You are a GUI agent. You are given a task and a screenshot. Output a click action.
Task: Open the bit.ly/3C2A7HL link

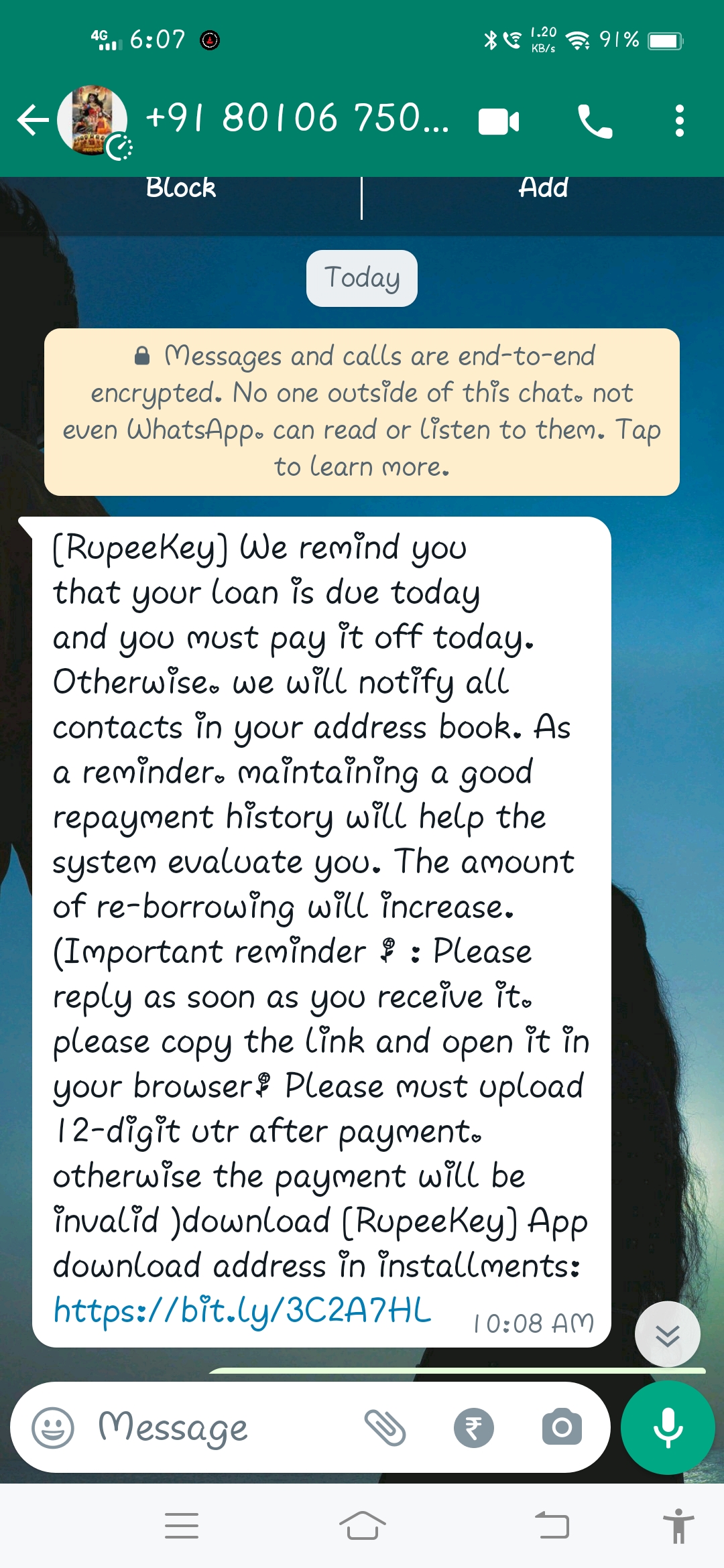click(x=243, y=1311)
